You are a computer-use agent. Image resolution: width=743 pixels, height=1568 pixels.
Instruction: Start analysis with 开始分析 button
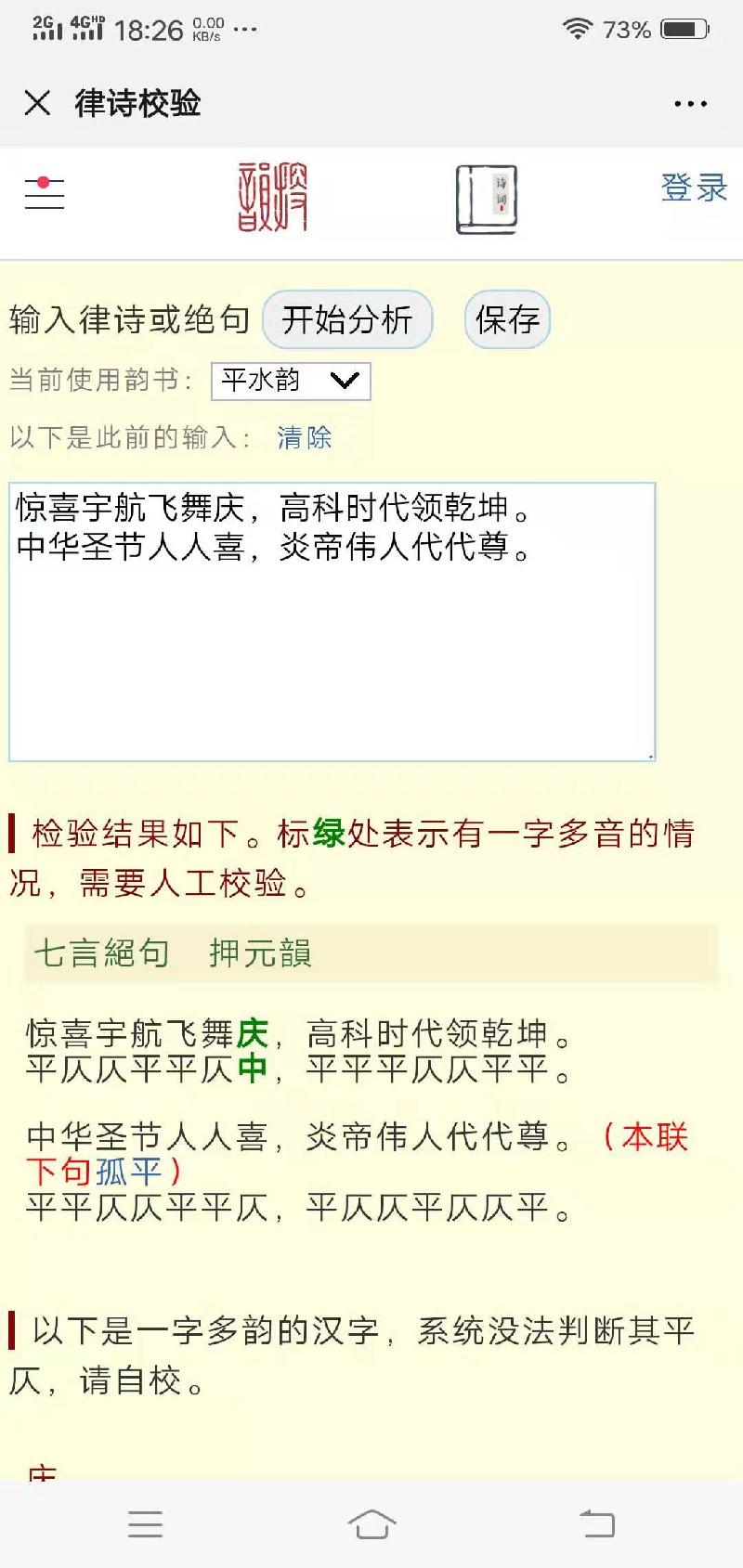coord(347,319)
